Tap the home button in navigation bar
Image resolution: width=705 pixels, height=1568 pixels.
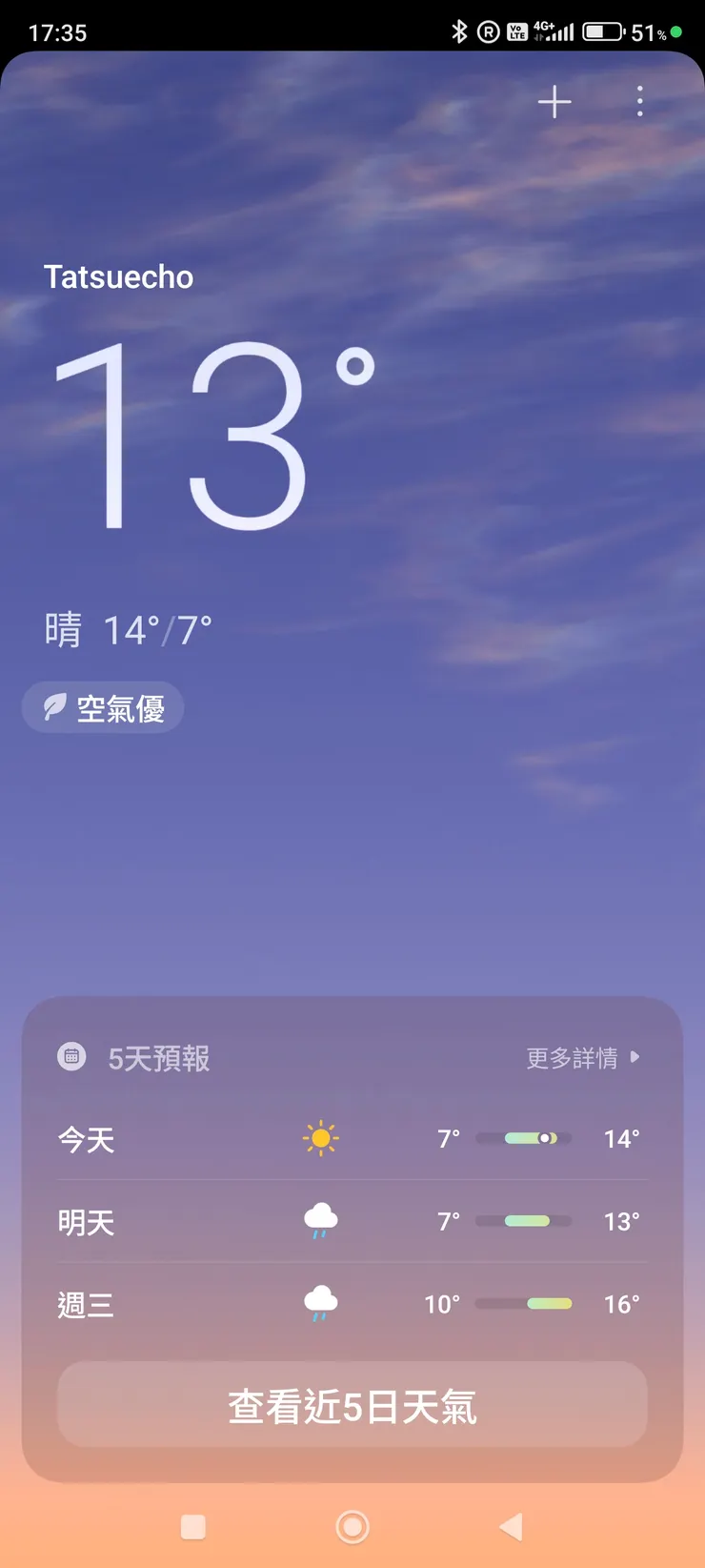tap(352, 1526)
